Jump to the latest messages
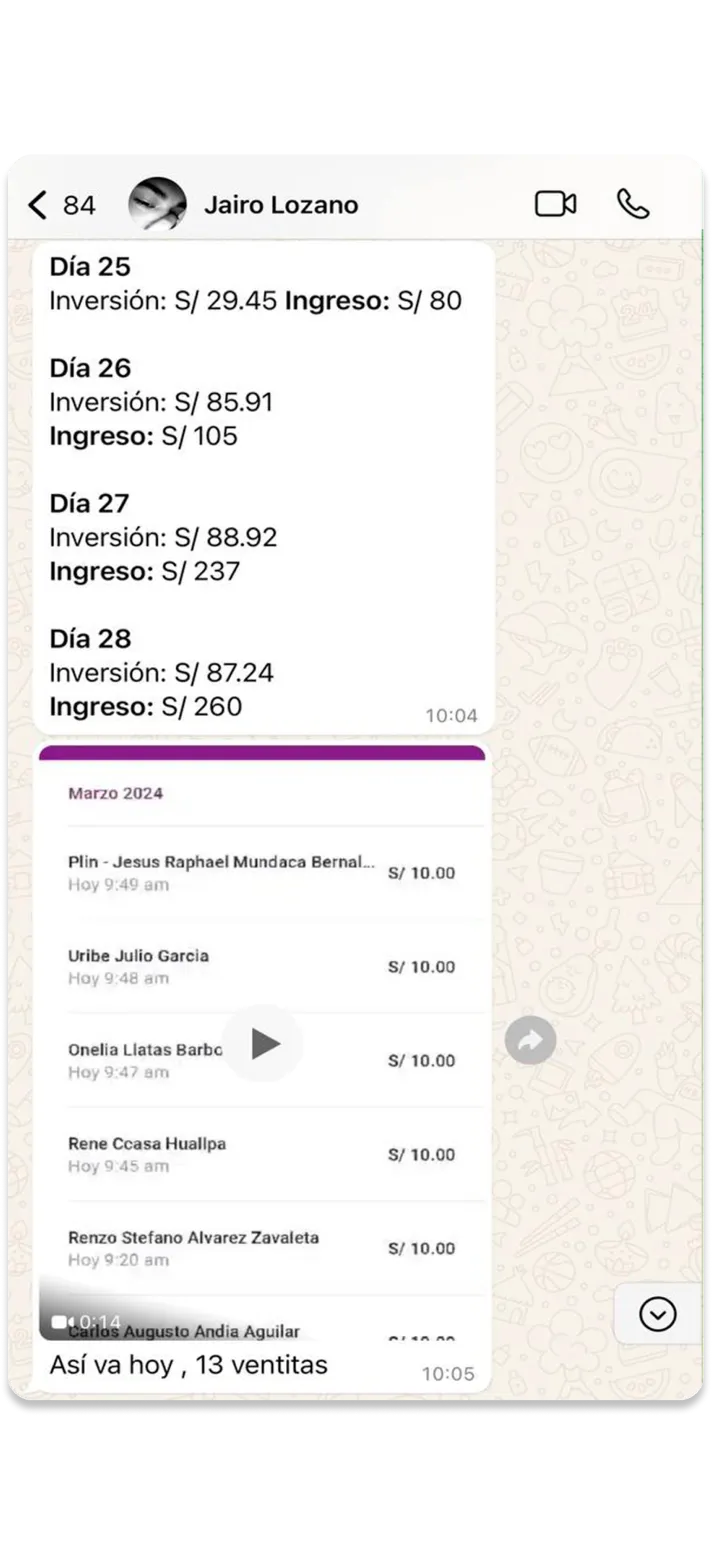712x1568 pixels. tap(657, 1314)
